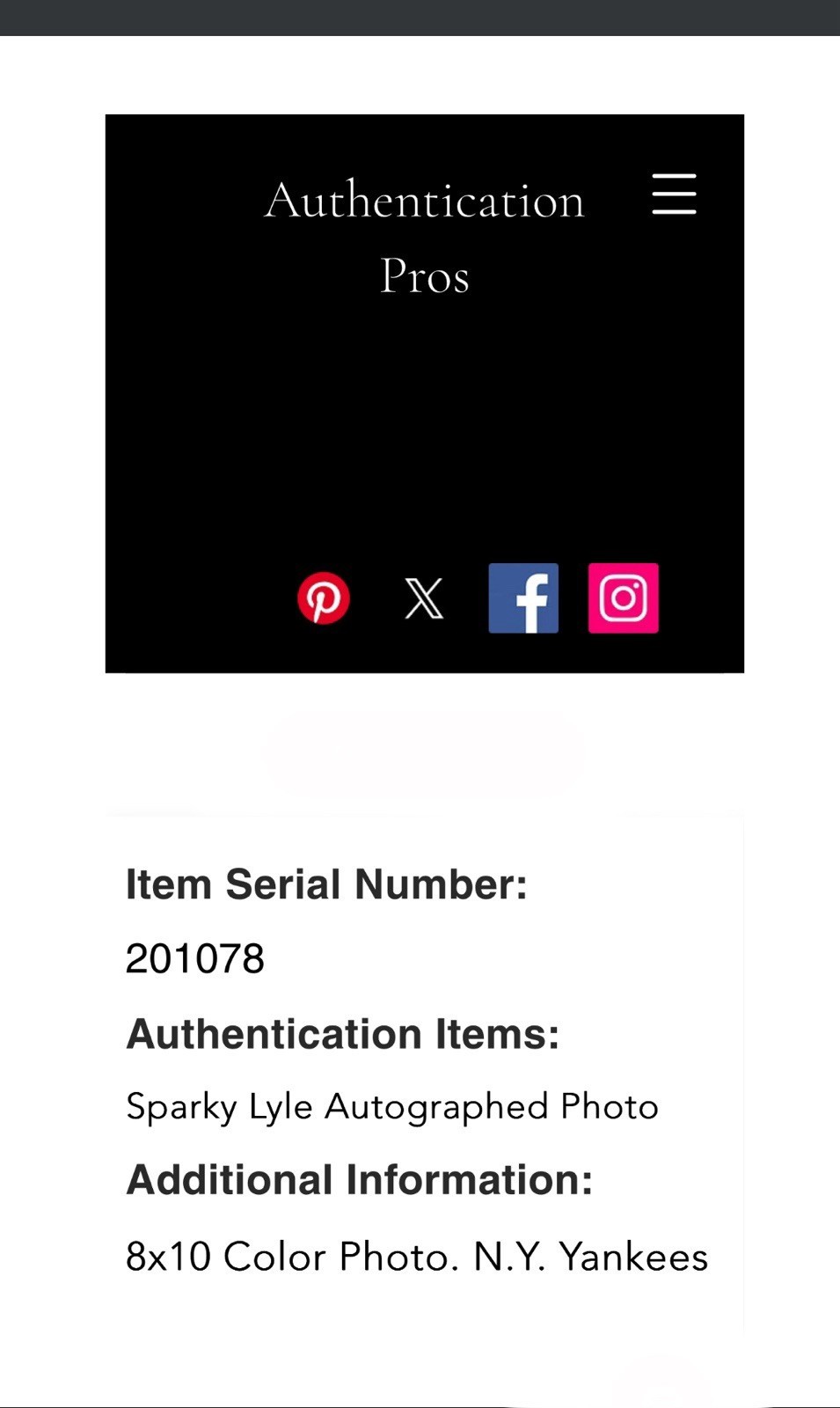Open the X social profile
Screen dimensions: 840x1408
pos(424,598)
